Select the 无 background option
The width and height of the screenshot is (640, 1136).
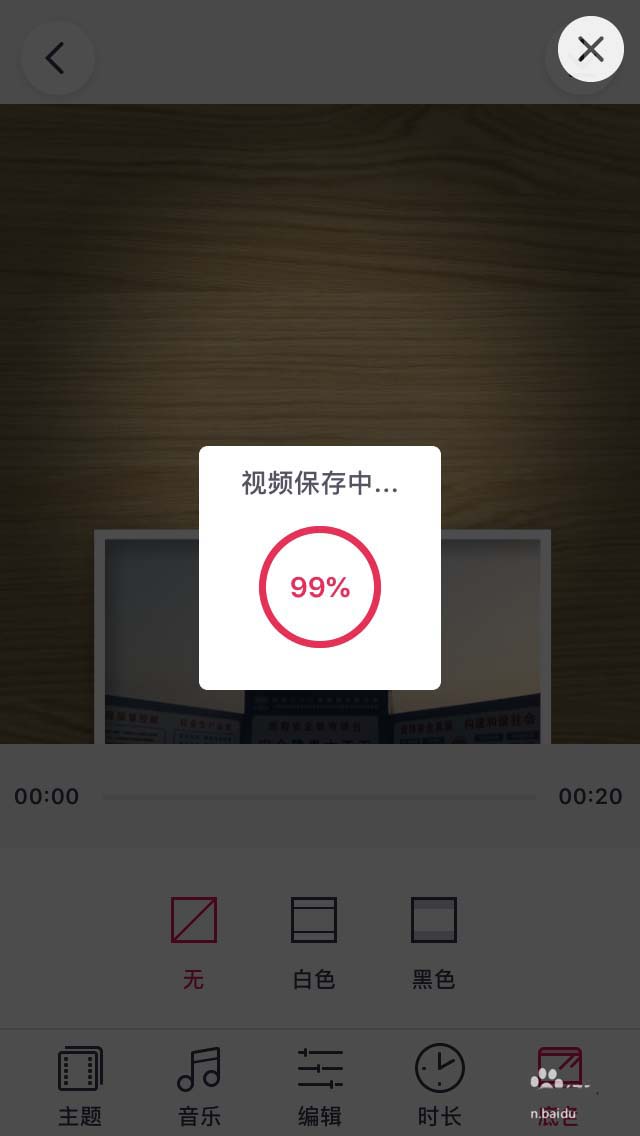[193, 940]
